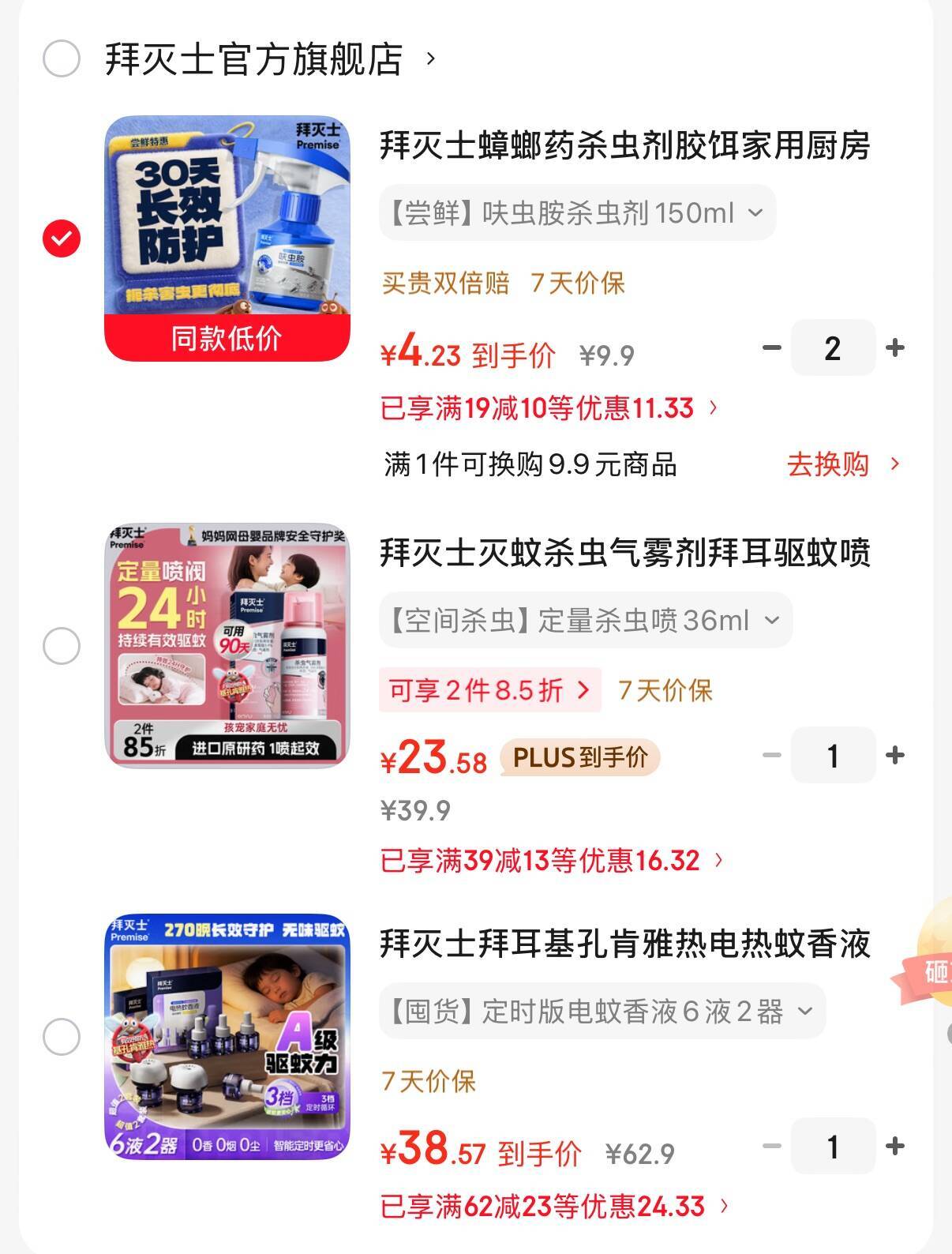Viewport: 952px width, 1254px height.
Task: Go to 去换购 add-on offer
Action: click(841, 464)
